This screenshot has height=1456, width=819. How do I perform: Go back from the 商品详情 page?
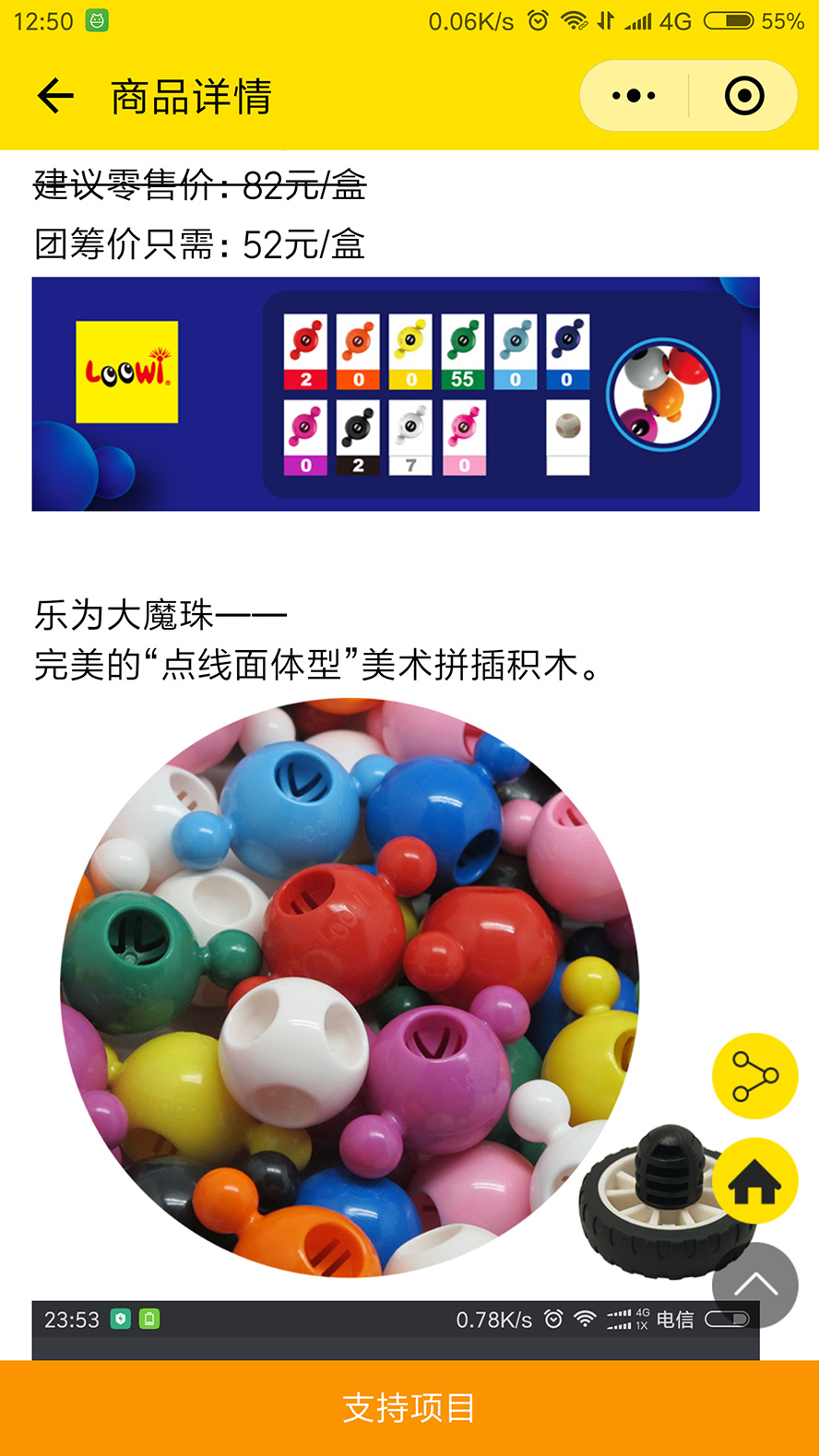tap(55, 96)
